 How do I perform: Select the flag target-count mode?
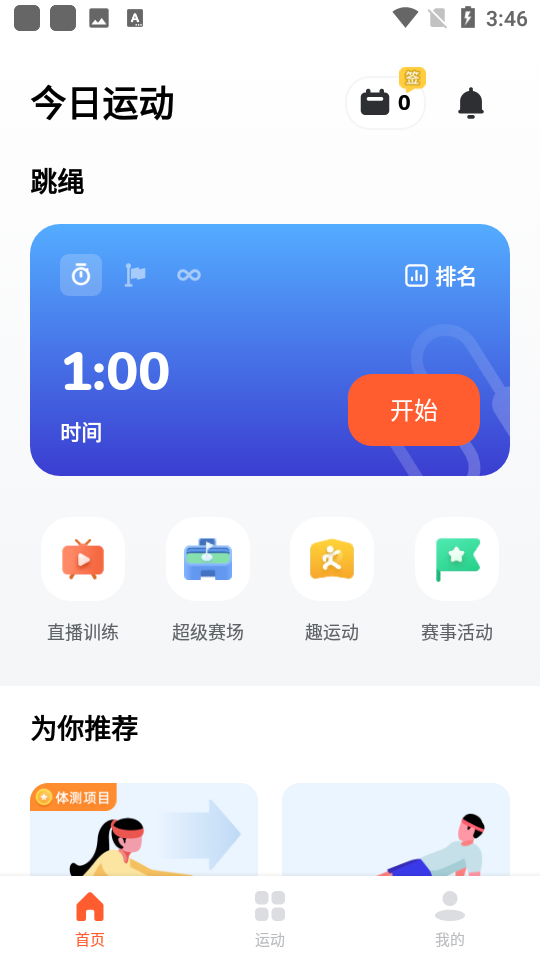135,275
